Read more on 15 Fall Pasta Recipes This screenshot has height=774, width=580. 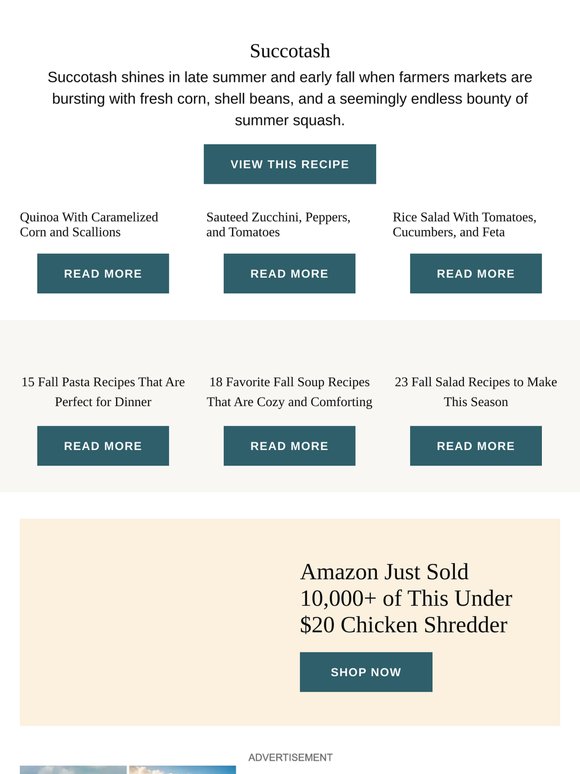(103, 446)
